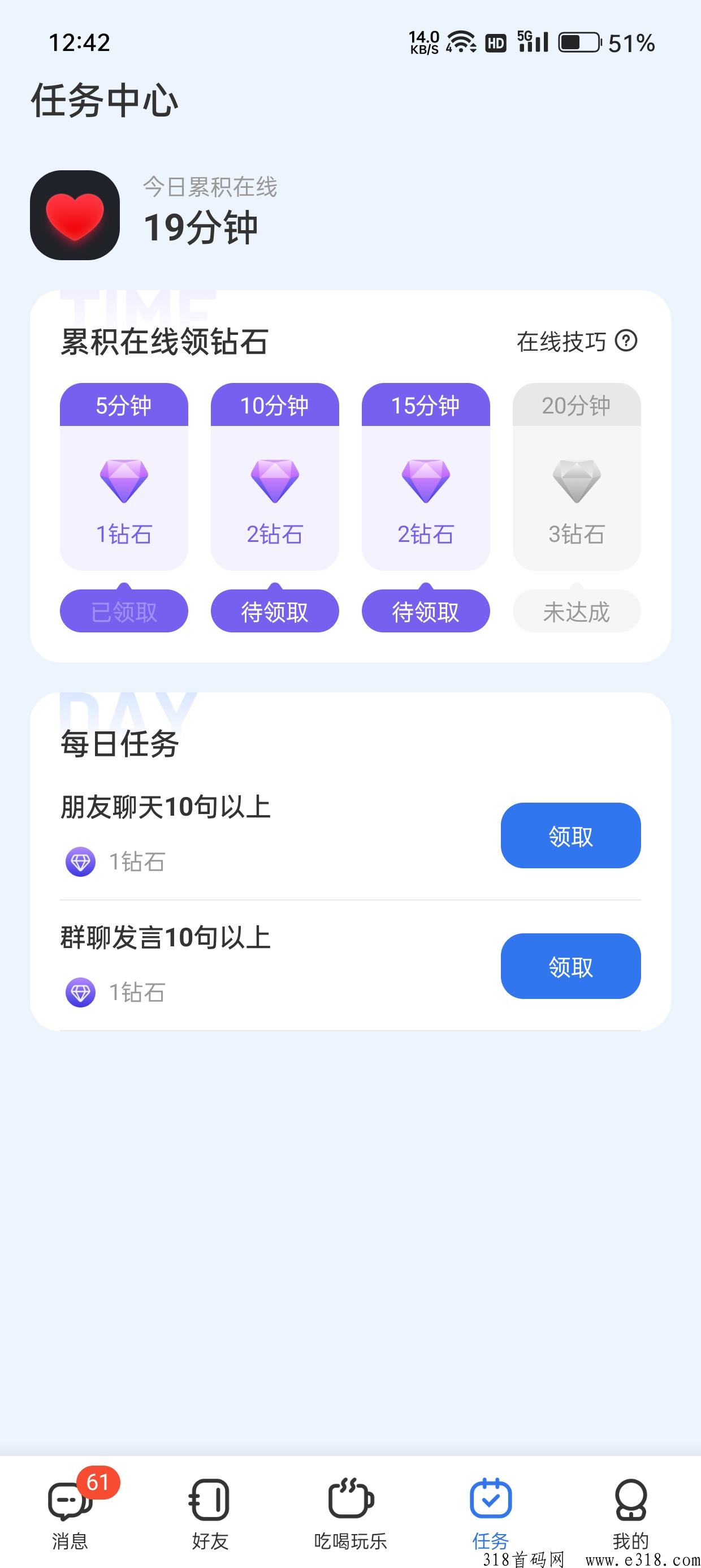The image size is (701, 1568).
Task: Tap 领取 for 朋友聊天10句以上
Action: (x=570, y=835)
